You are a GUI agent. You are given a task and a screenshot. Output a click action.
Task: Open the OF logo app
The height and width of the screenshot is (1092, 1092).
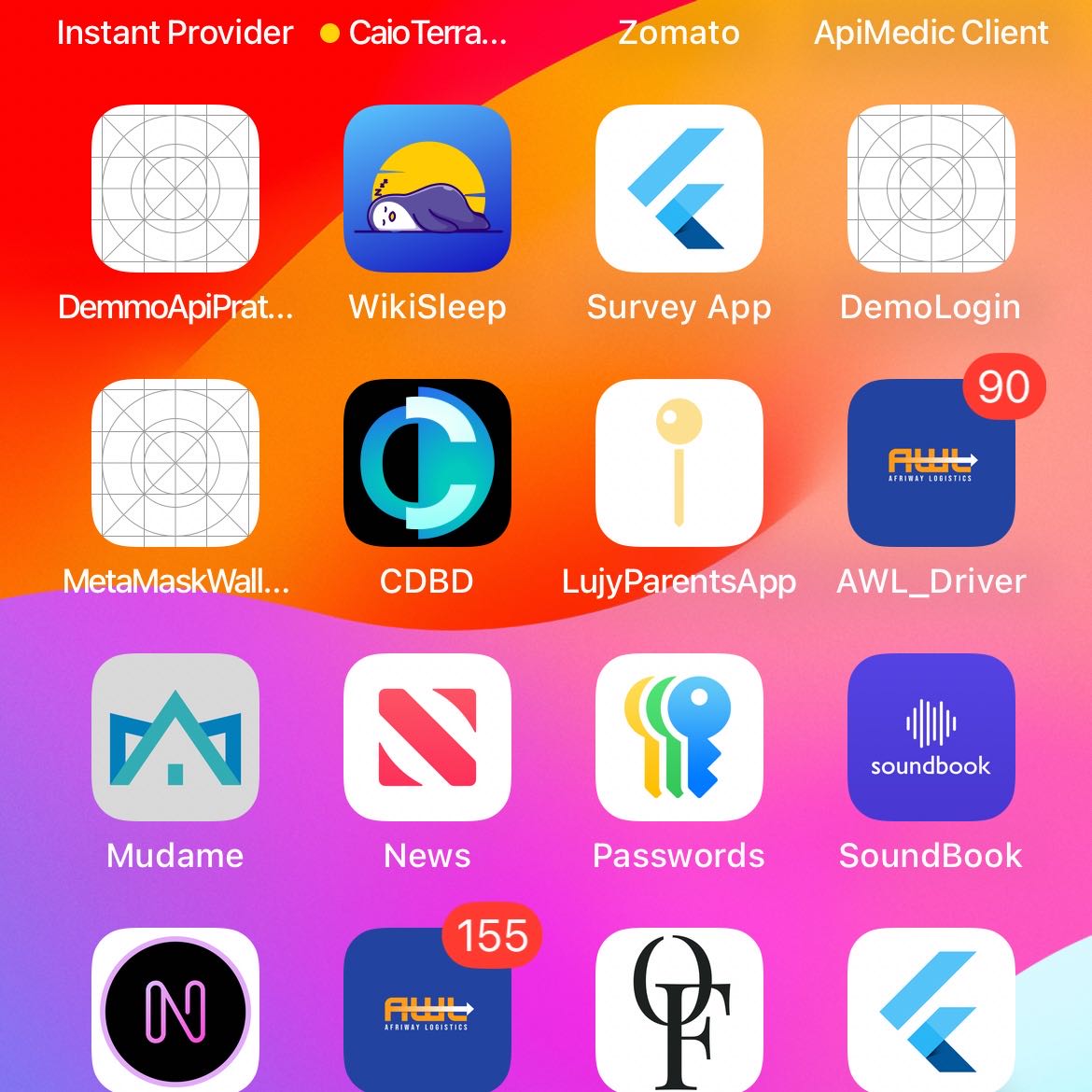(x=679, y=1010)
